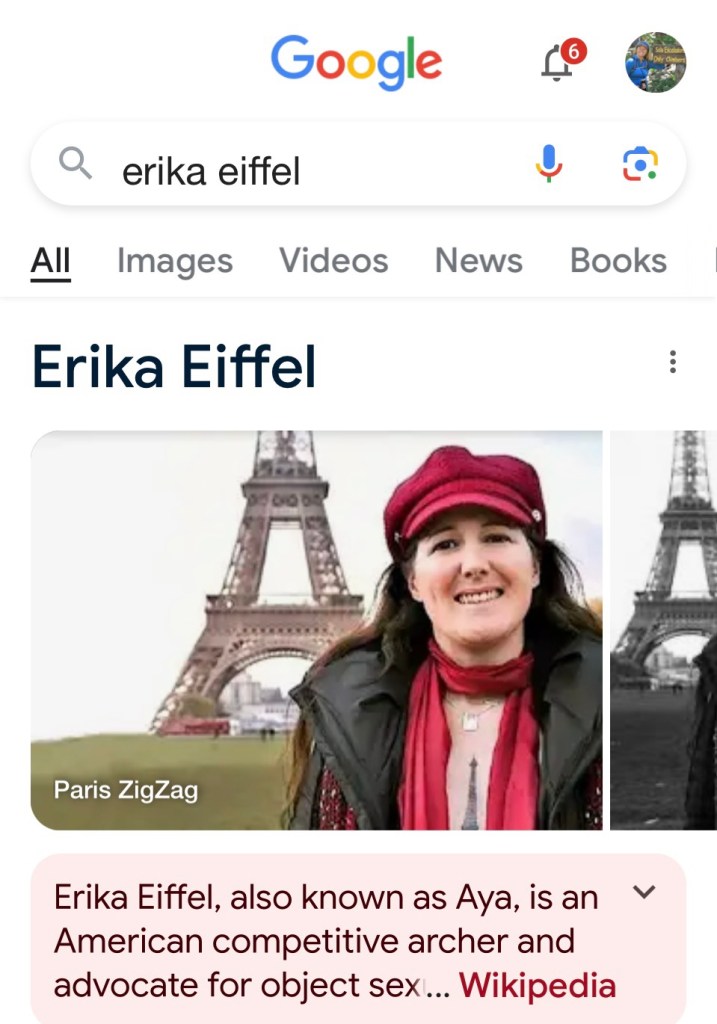The height and width of the screenshot is (1024, 717).
Task: Open the Wikipedia link
Action: click(537, 986)
